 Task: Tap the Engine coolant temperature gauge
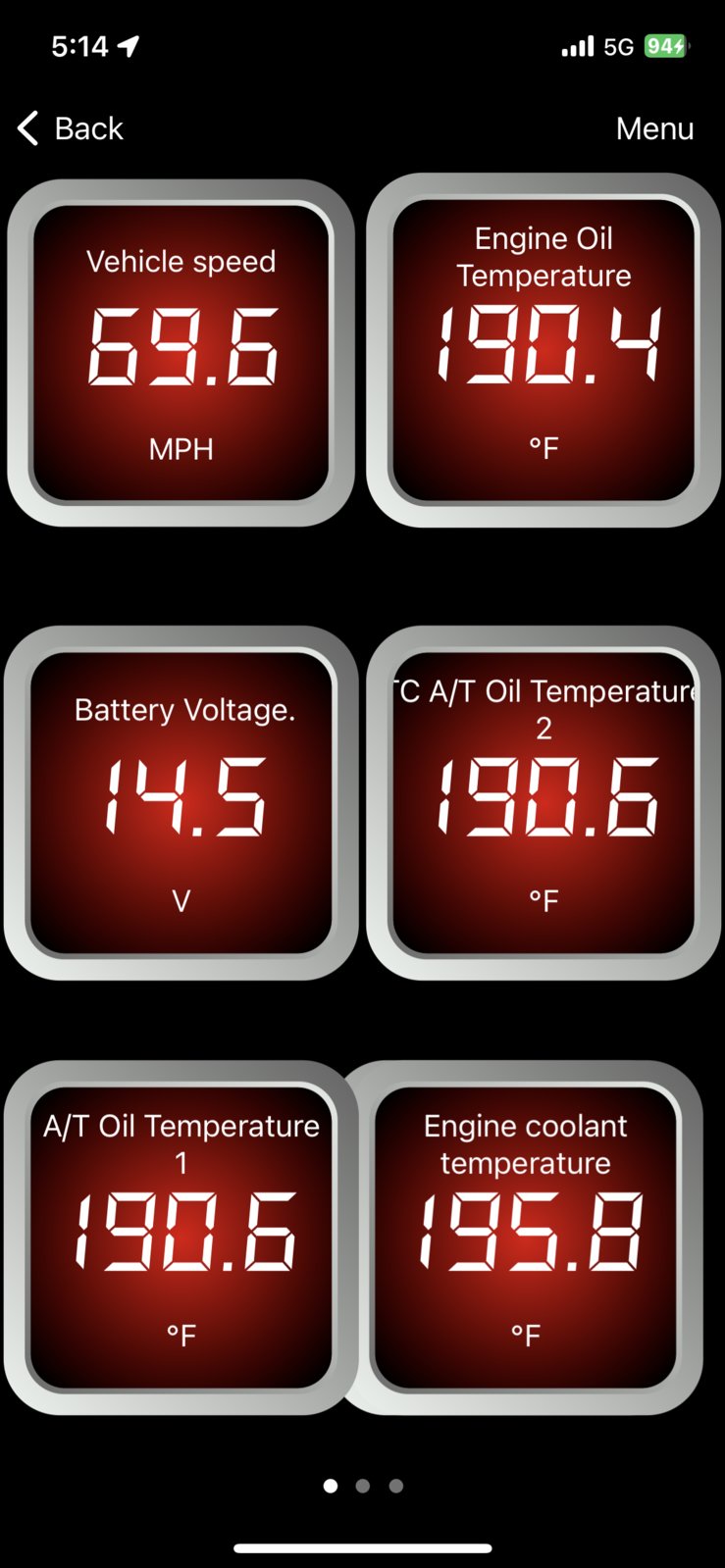coord(526,1237)
